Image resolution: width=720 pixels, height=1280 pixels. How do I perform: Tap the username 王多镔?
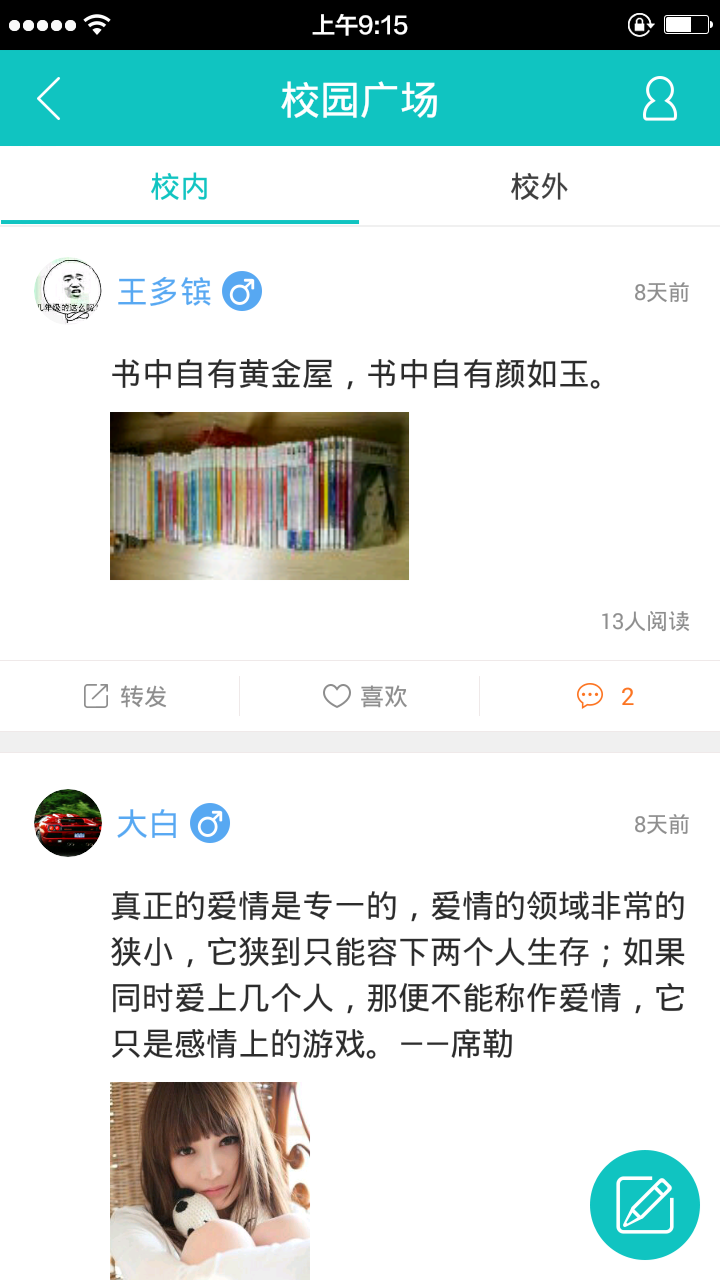click(x=164, y=292)
